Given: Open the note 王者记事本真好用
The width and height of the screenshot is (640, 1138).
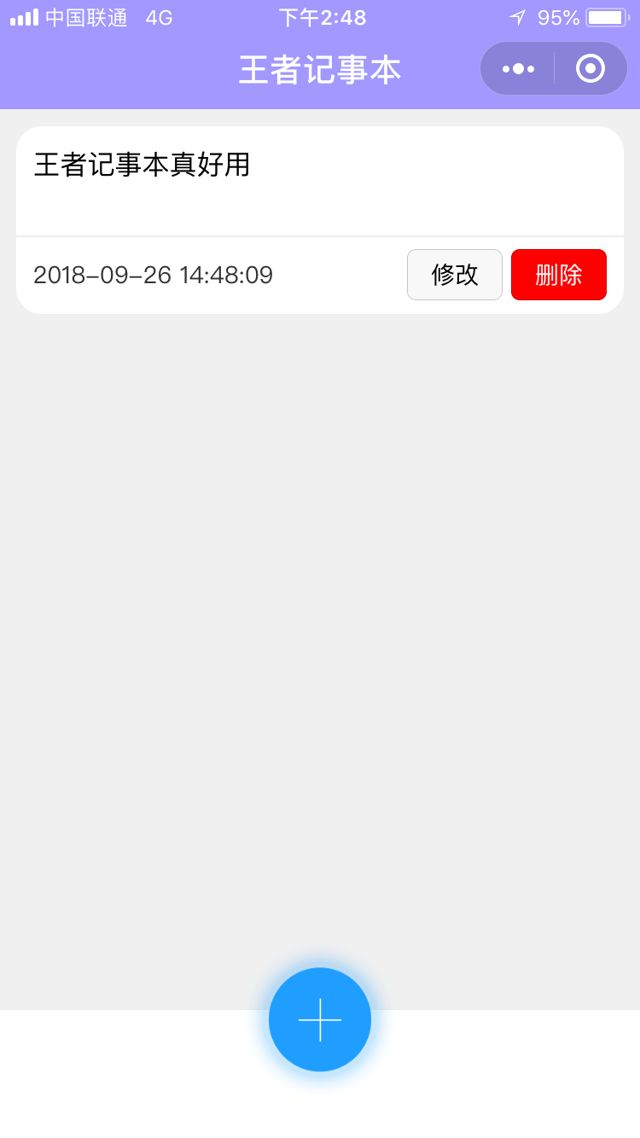Looking at the screenshot, I should click(x=142, y=166).
